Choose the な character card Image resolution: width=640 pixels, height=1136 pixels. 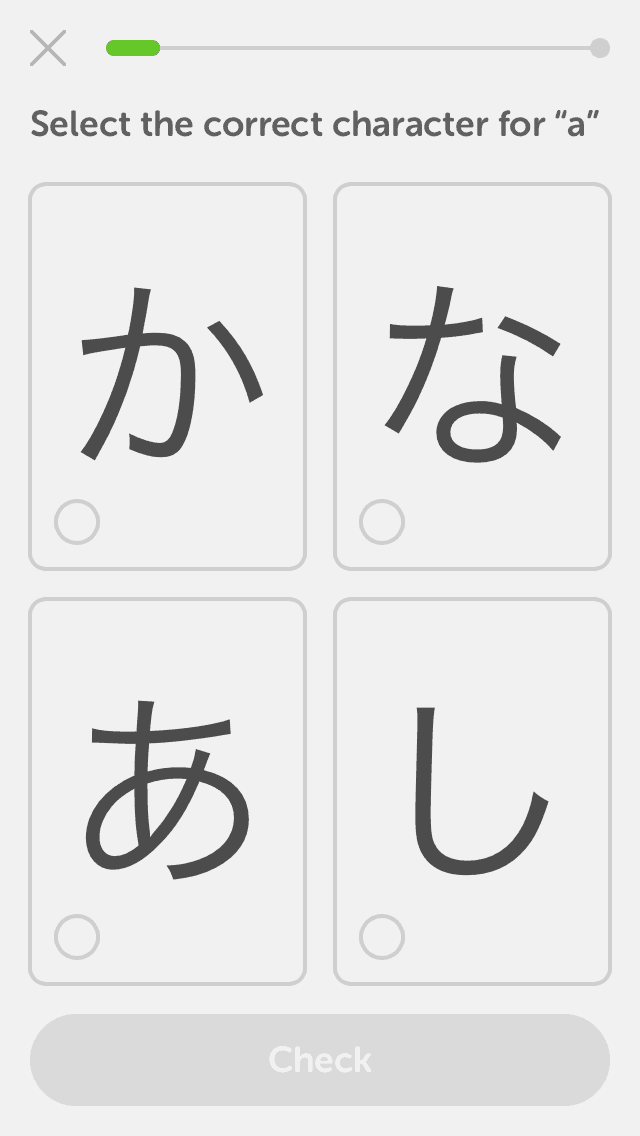click(472, 376)
